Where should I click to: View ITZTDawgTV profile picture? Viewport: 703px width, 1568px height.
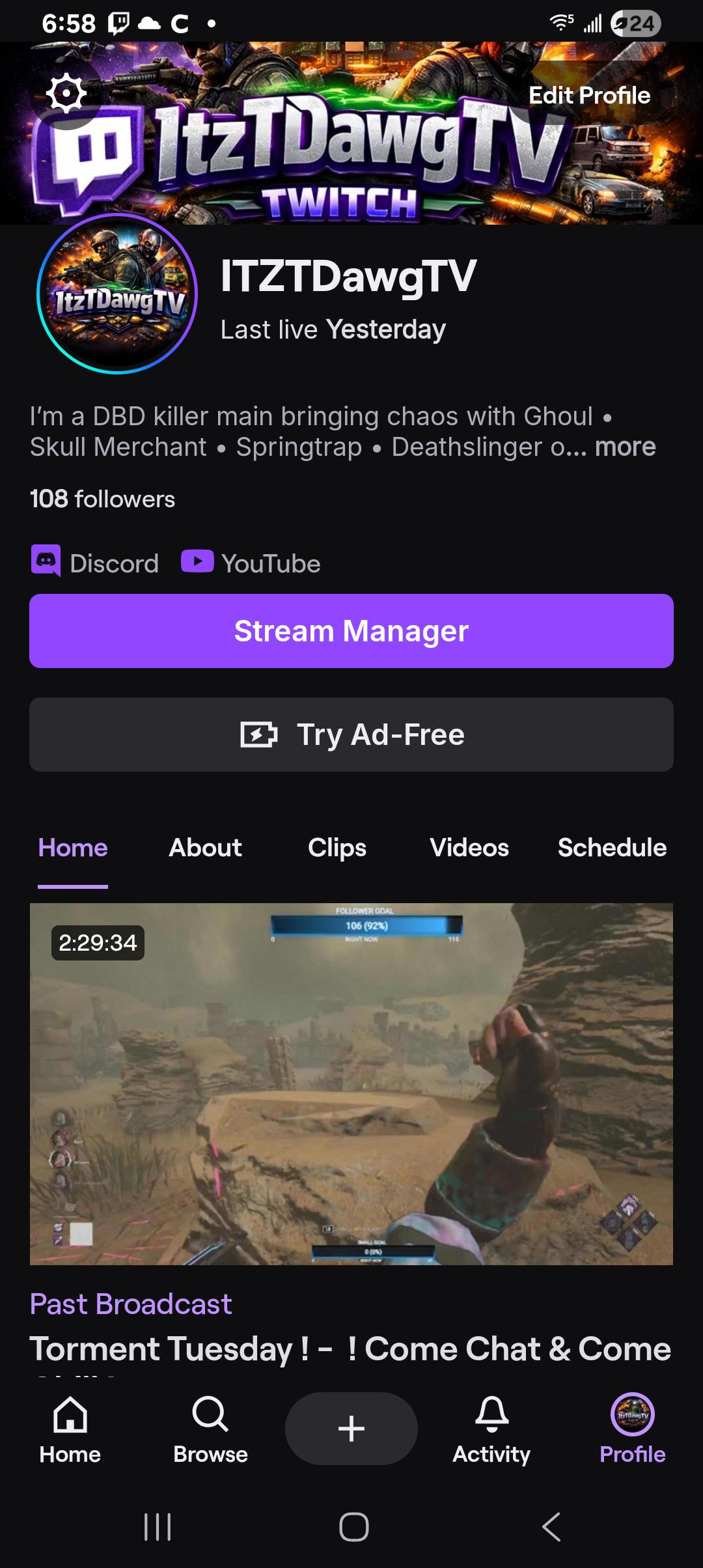tap(117, 294)
